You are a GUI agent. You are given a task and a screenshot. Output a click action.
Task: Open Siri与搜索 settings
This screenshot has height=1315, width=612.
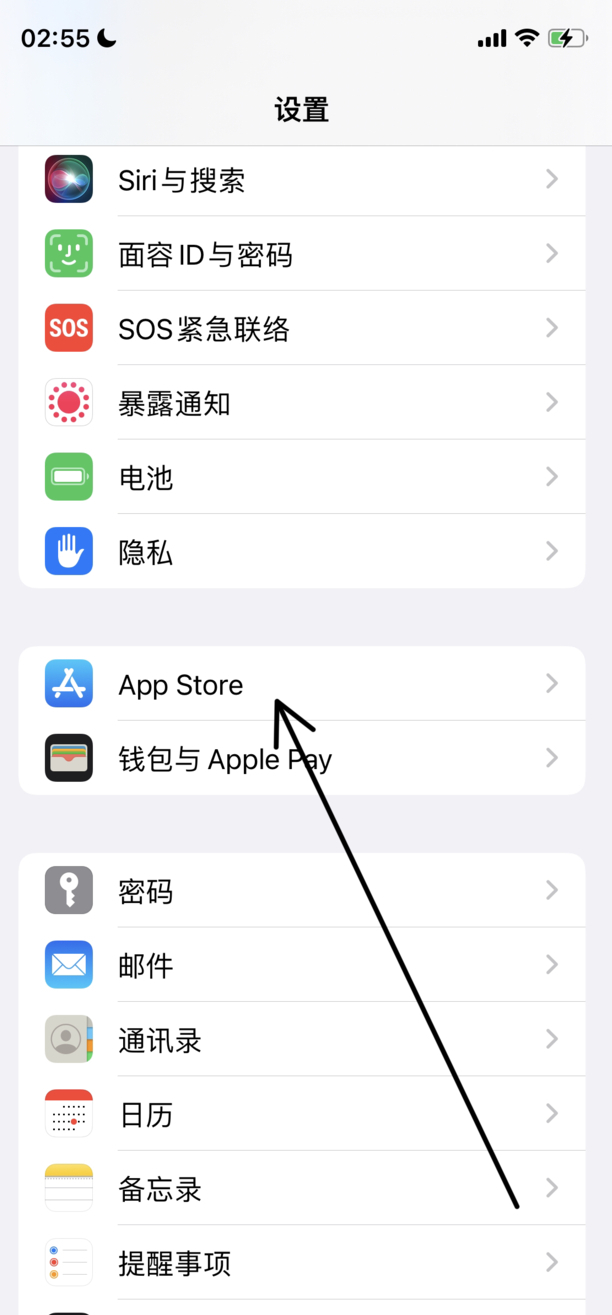click(300, 180)
